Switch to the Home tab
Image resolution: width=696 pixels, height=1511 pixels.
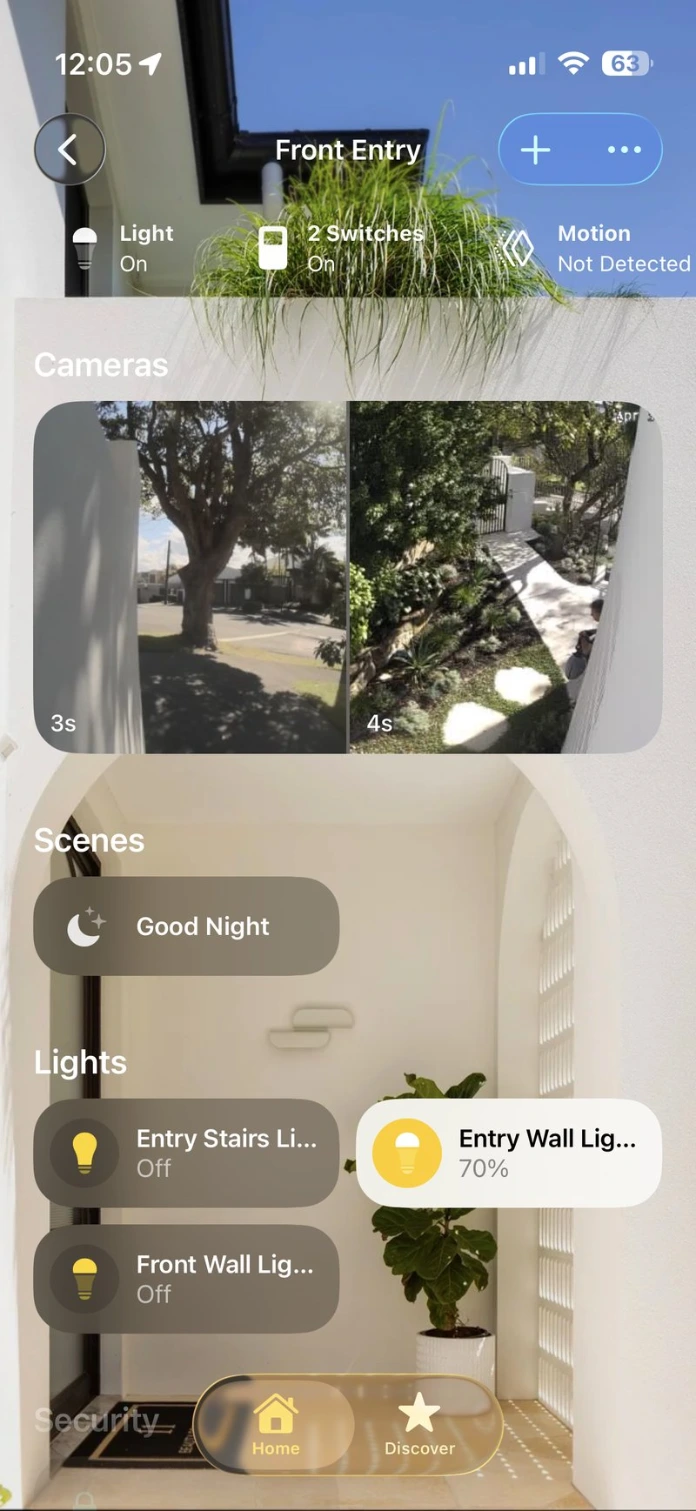(275, 1426)
